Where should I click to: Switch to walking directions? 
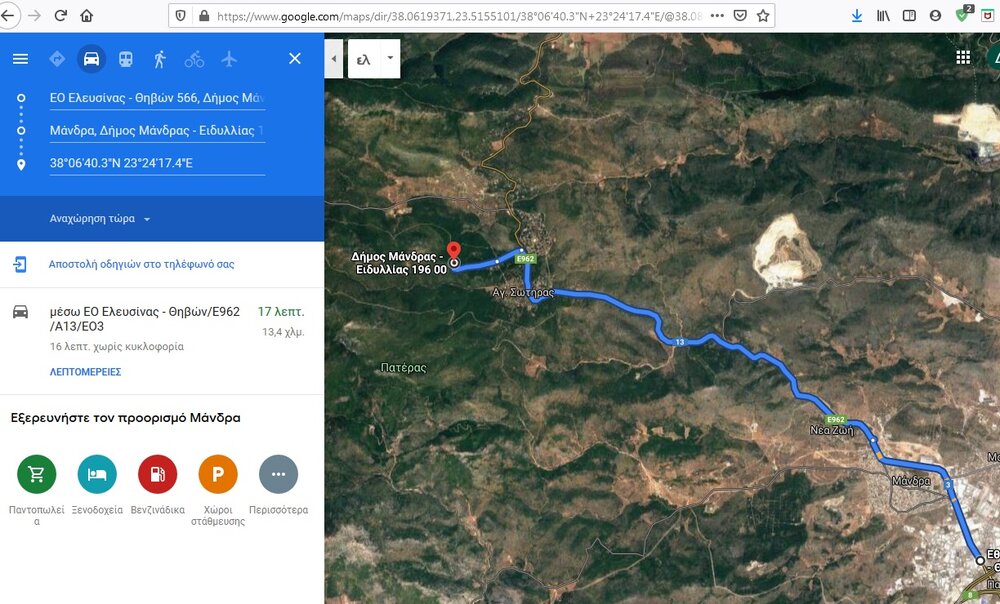coord(159,59)
